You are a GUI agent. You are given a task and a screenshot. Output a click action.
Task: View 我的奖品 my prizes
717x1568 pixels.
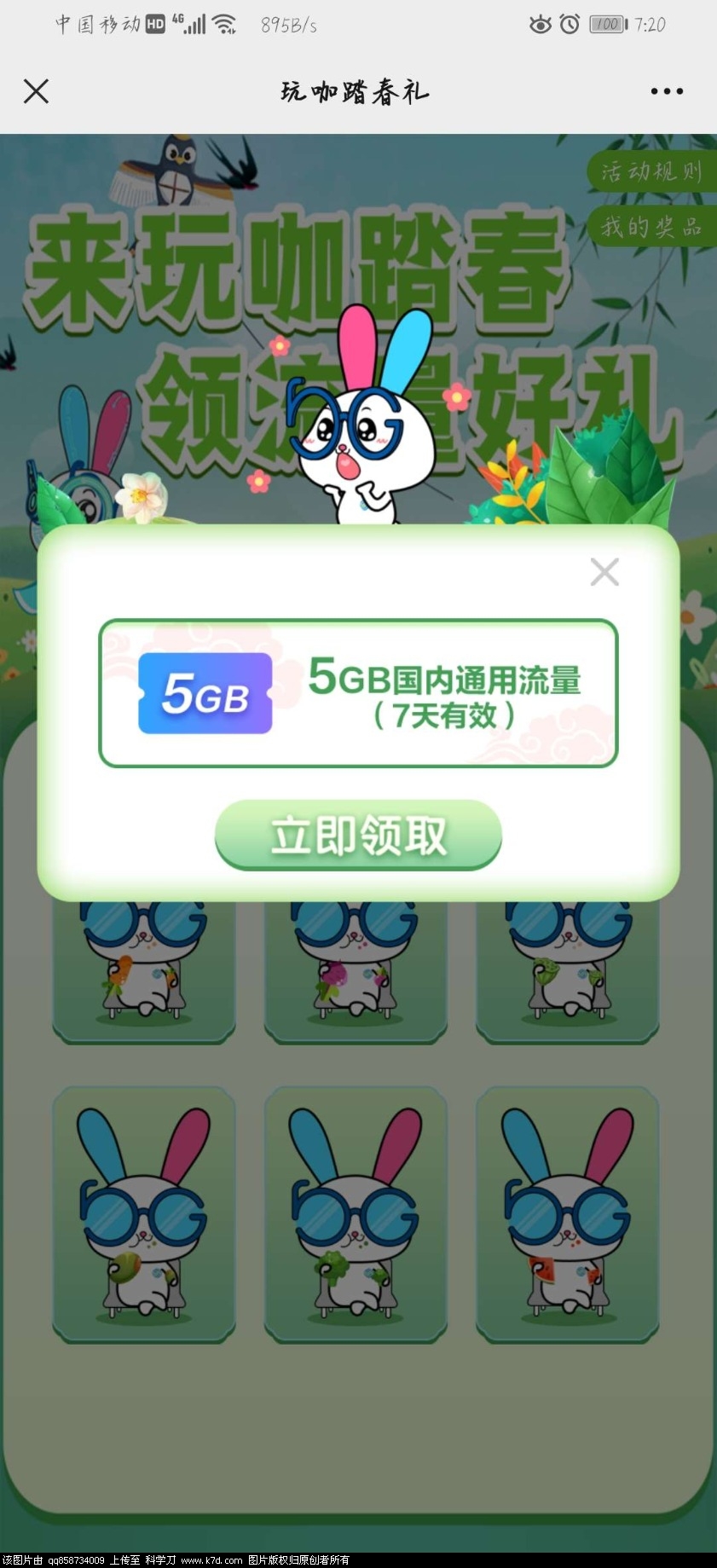point(651,227)
